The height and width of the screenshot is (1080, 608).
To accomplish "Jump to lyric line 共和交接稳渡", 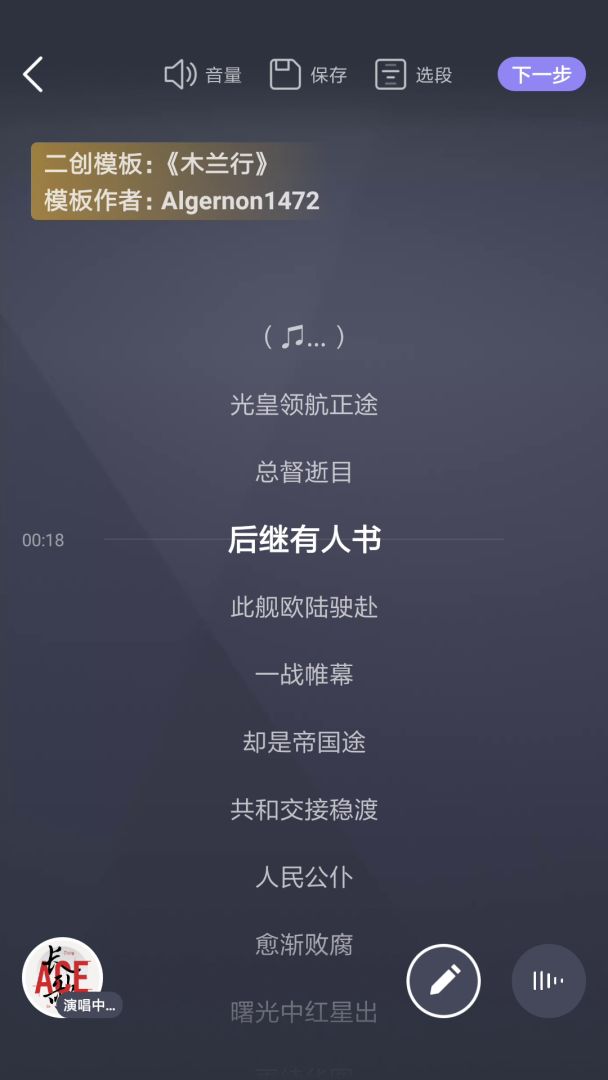I will pos(304,809).
